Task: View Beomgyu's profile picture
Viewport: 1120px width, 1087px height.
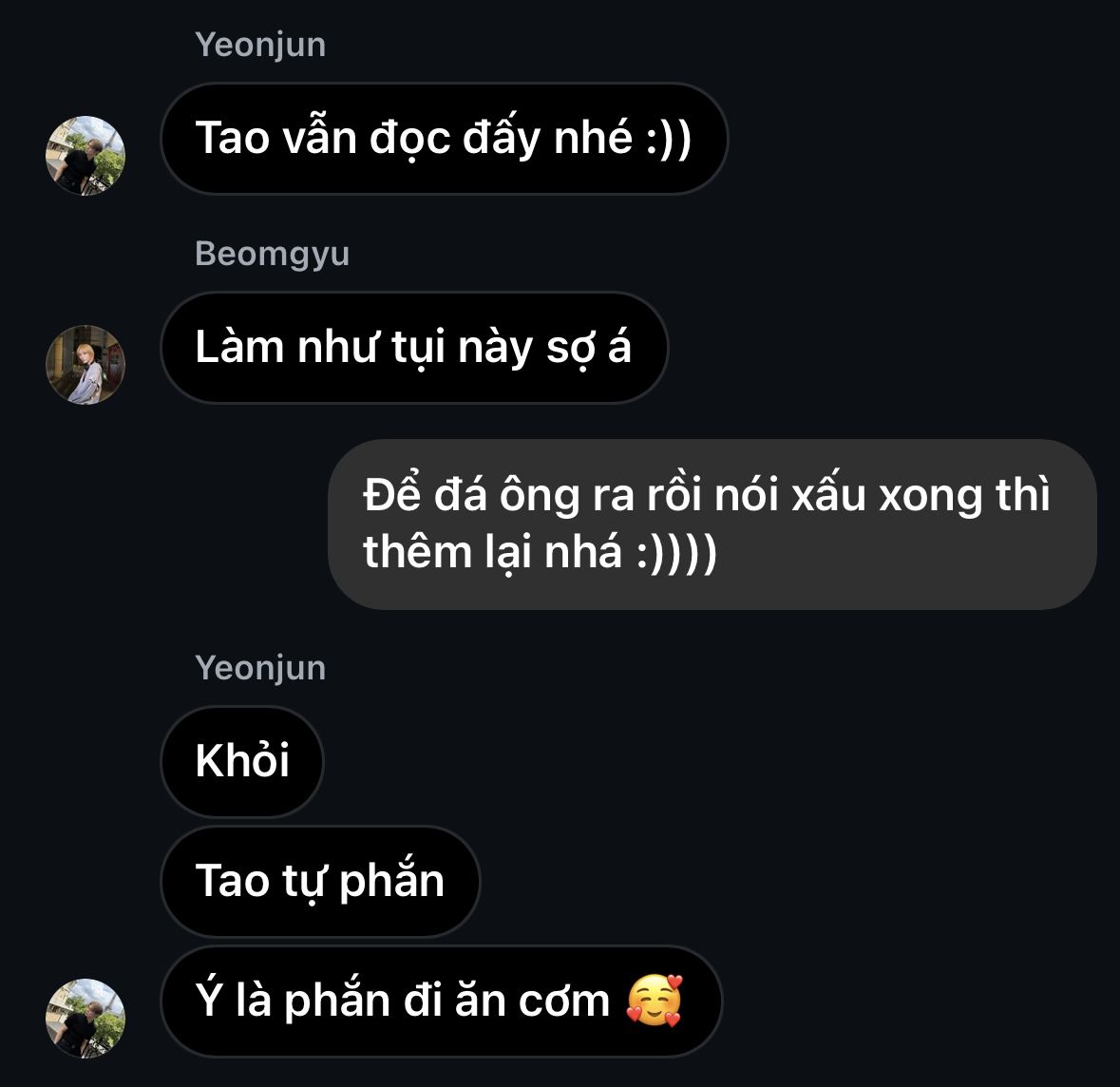Action: click(85, 365)
